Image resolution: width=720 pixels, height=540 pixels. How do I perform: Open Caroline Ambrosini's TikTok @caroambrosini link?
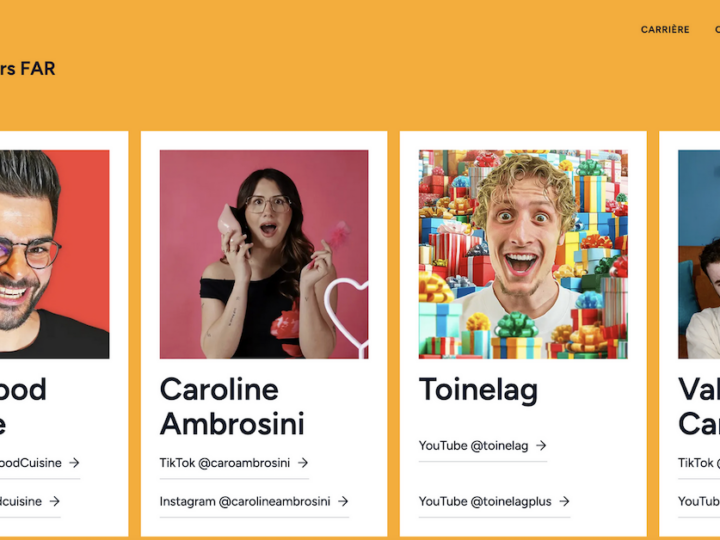tap(234, 463)
